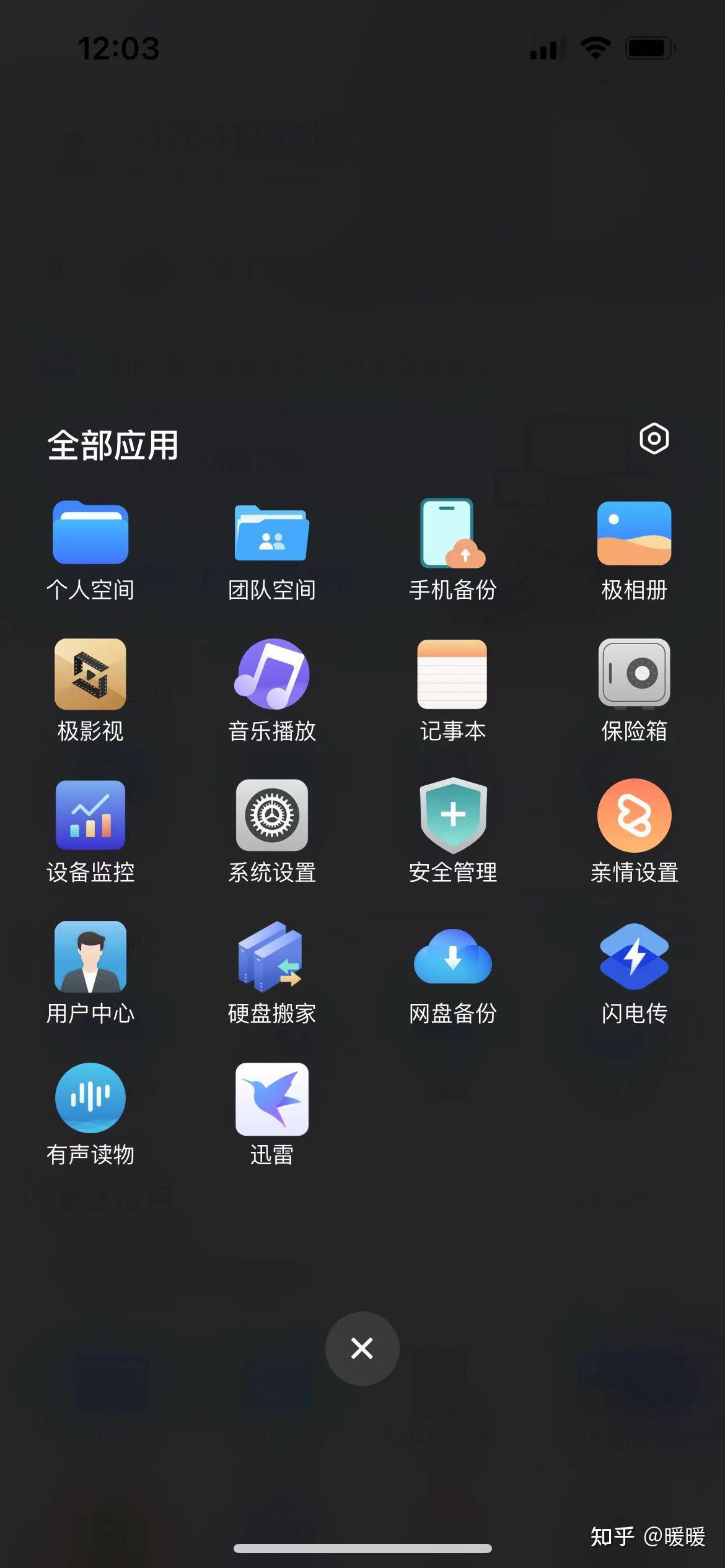The width and height of the screenshot is (725, 1568).
Task: Open 设备监控 device monitoring
Action: [x=90, y=816]
